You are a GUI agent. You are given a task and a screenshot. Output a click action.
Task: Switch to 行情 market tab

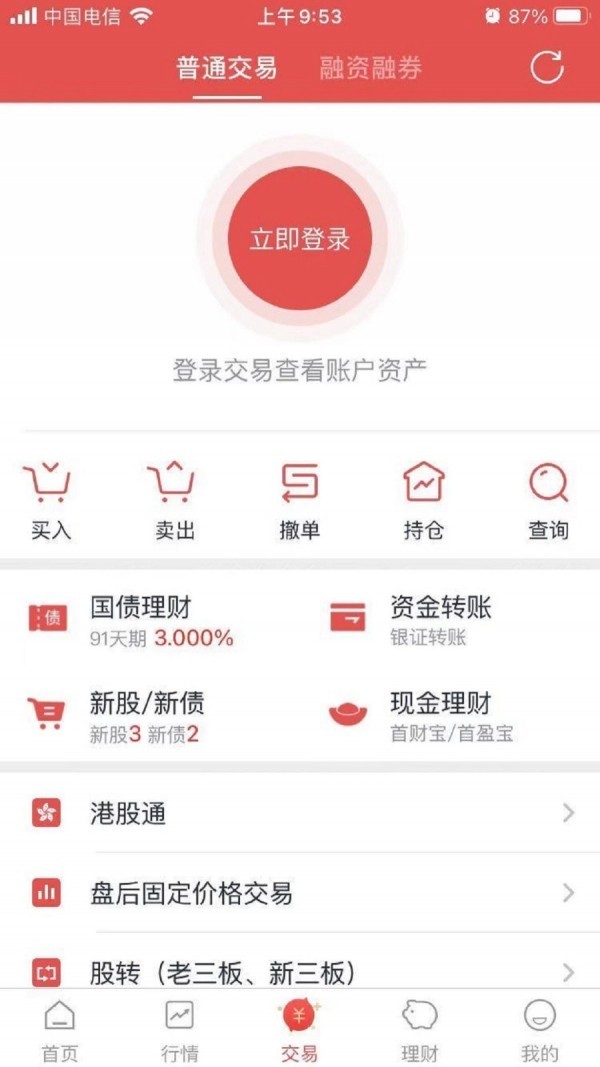click(179, 1030)
